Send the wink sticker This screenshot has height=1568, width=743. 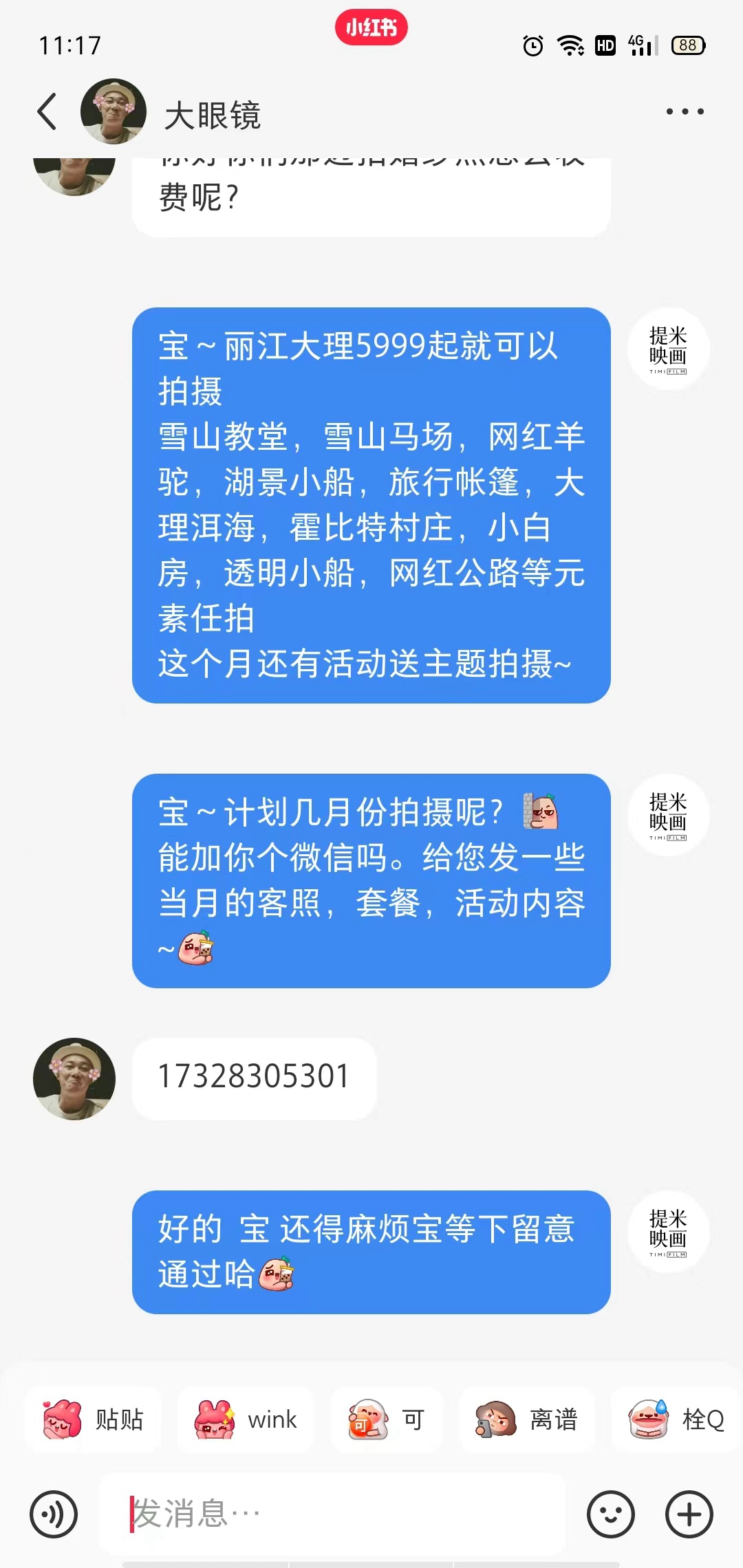(x=245, y=1419)
